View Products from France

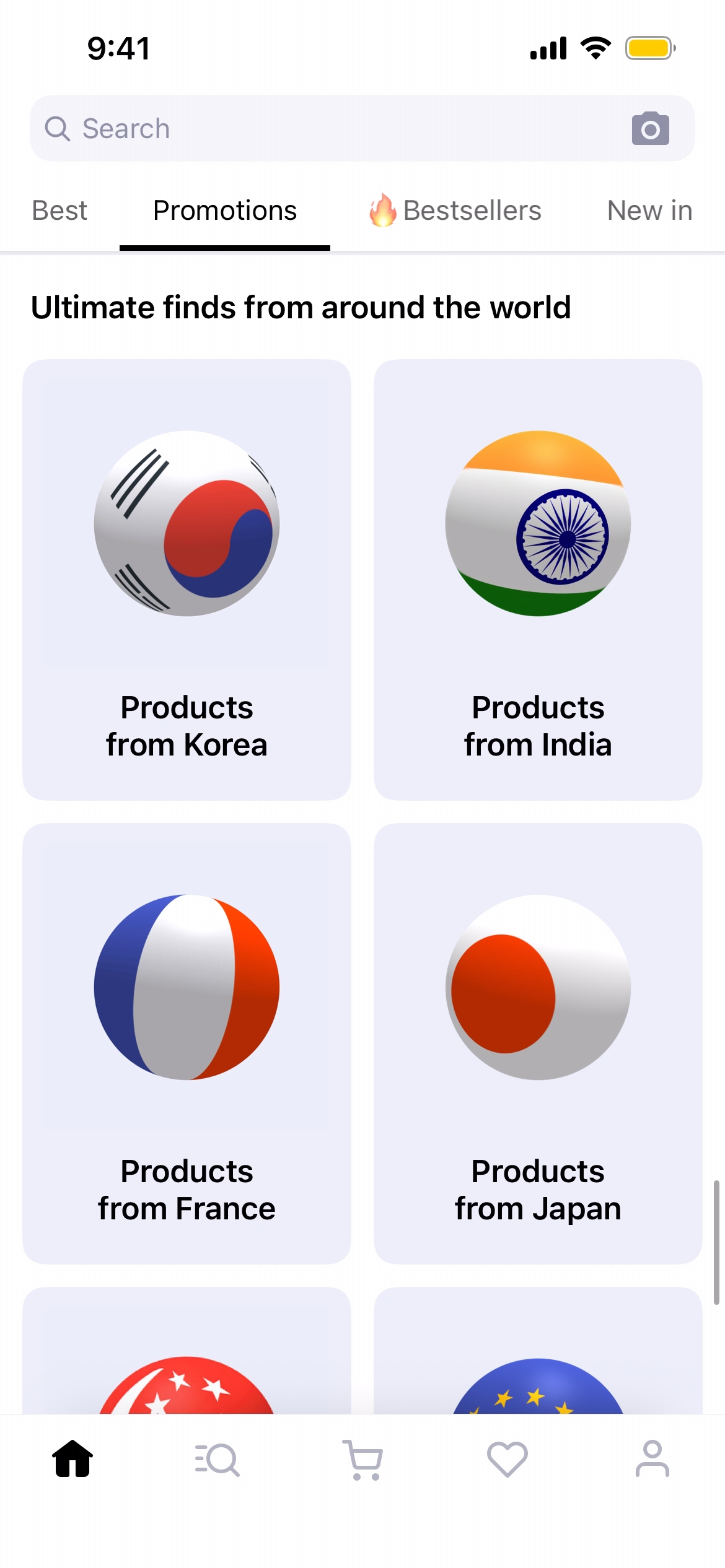187,1043
